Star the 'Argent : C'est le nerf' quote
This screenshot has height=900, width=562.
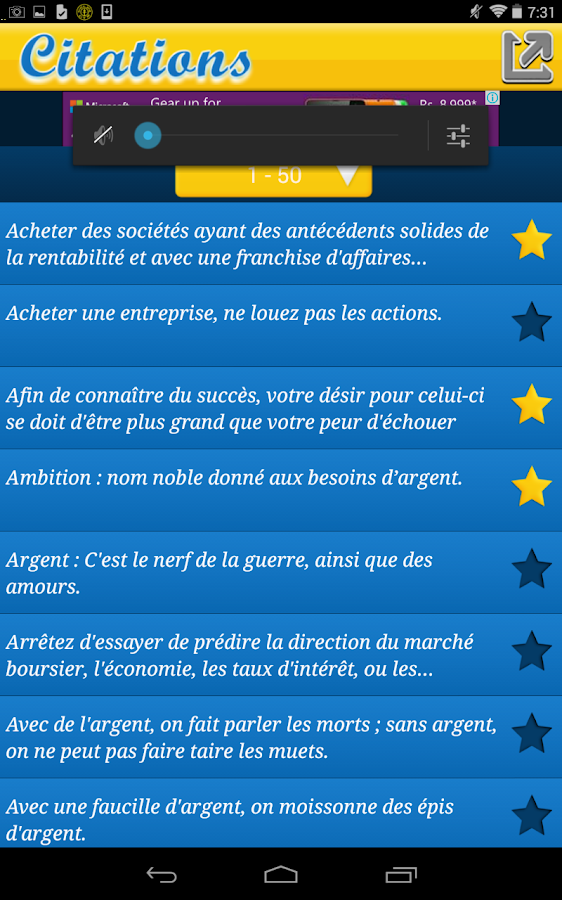pyautogui.click(x=531, y=569)
